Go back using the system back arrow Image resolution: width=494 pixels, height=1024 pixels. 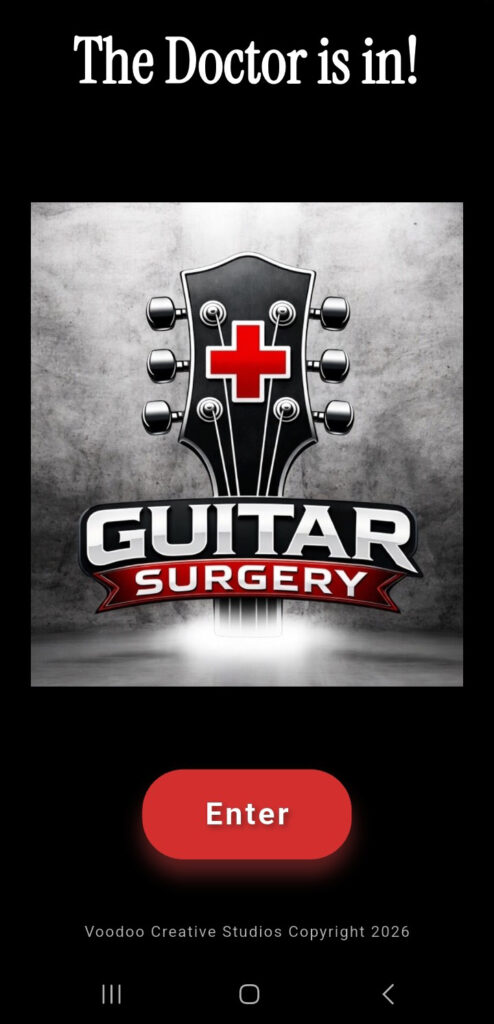tap(388, 994)
